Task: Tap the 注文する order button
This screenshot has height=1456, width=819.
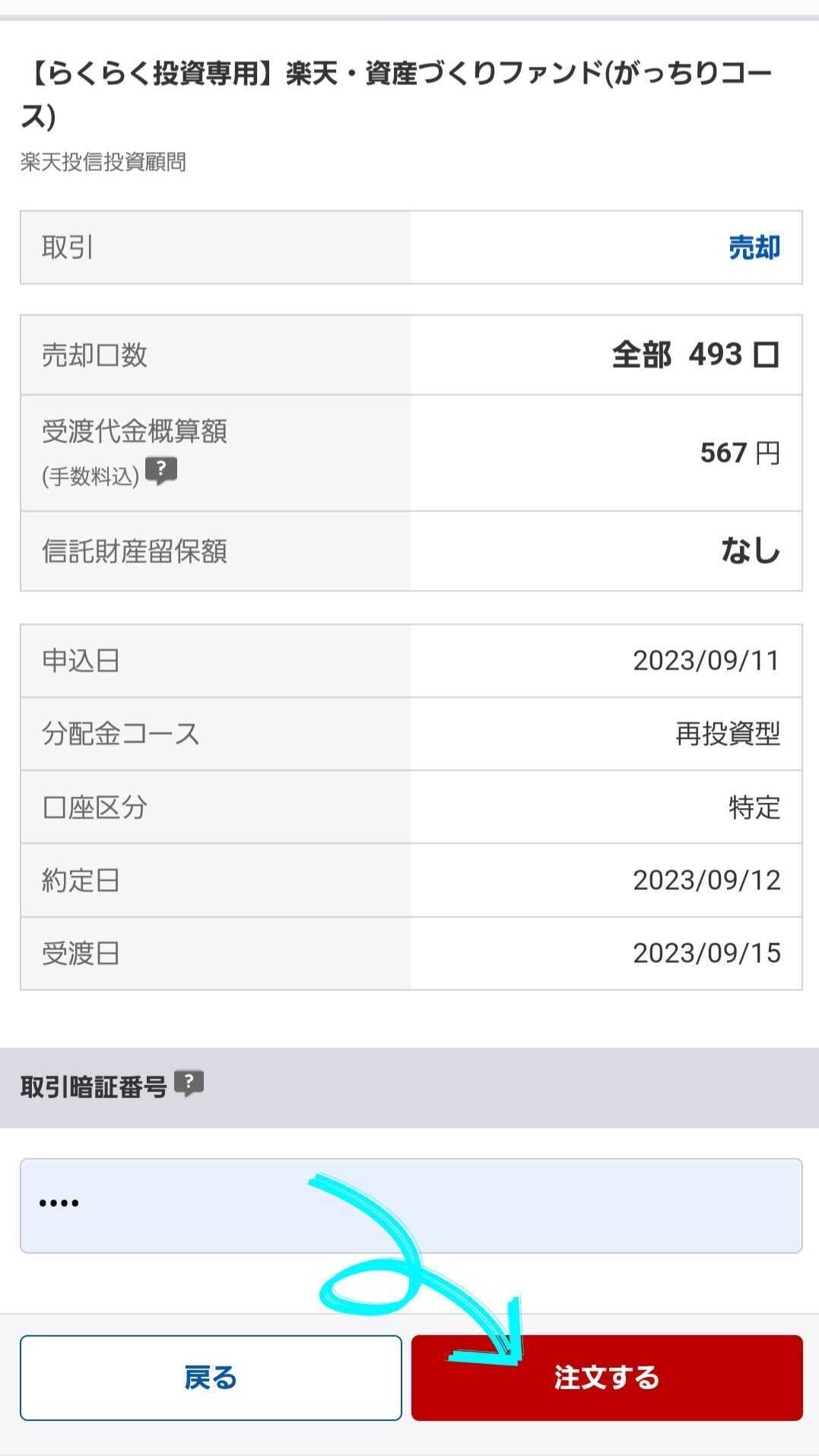Action: coord(607,1377)
